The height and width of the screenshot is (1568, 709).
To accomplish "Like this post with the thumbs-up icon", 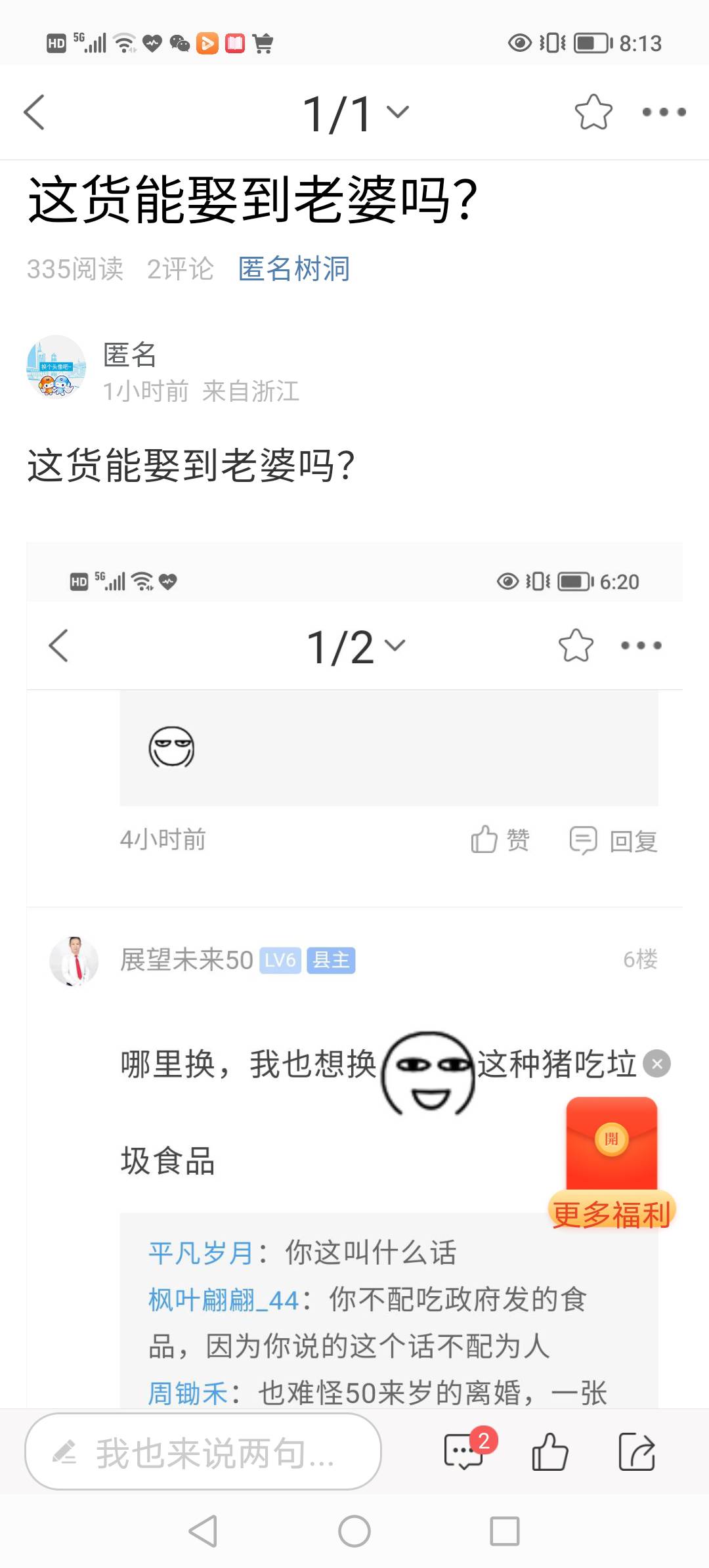I will point(549,1452).
